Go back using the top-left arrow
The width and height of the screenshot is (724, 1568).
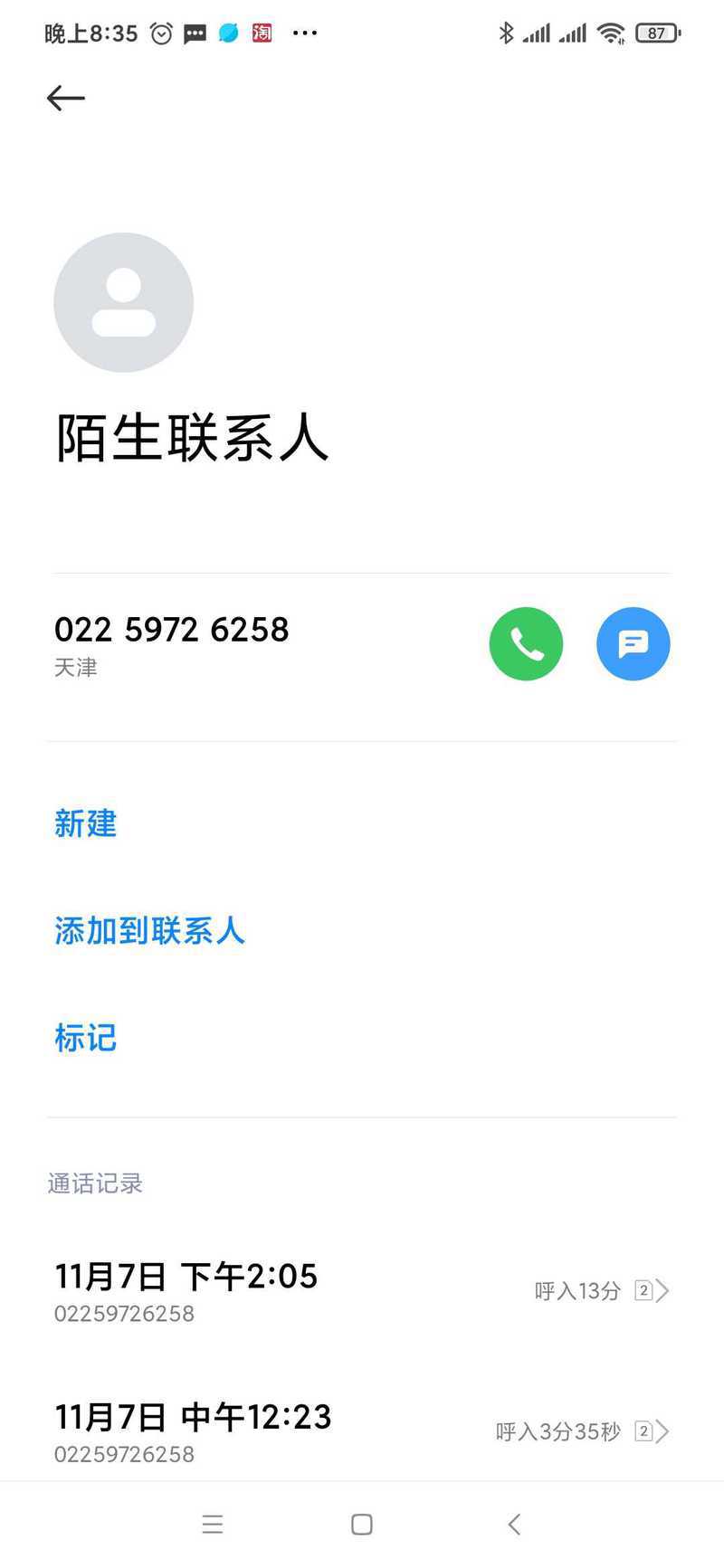click(x=66, y=98)
